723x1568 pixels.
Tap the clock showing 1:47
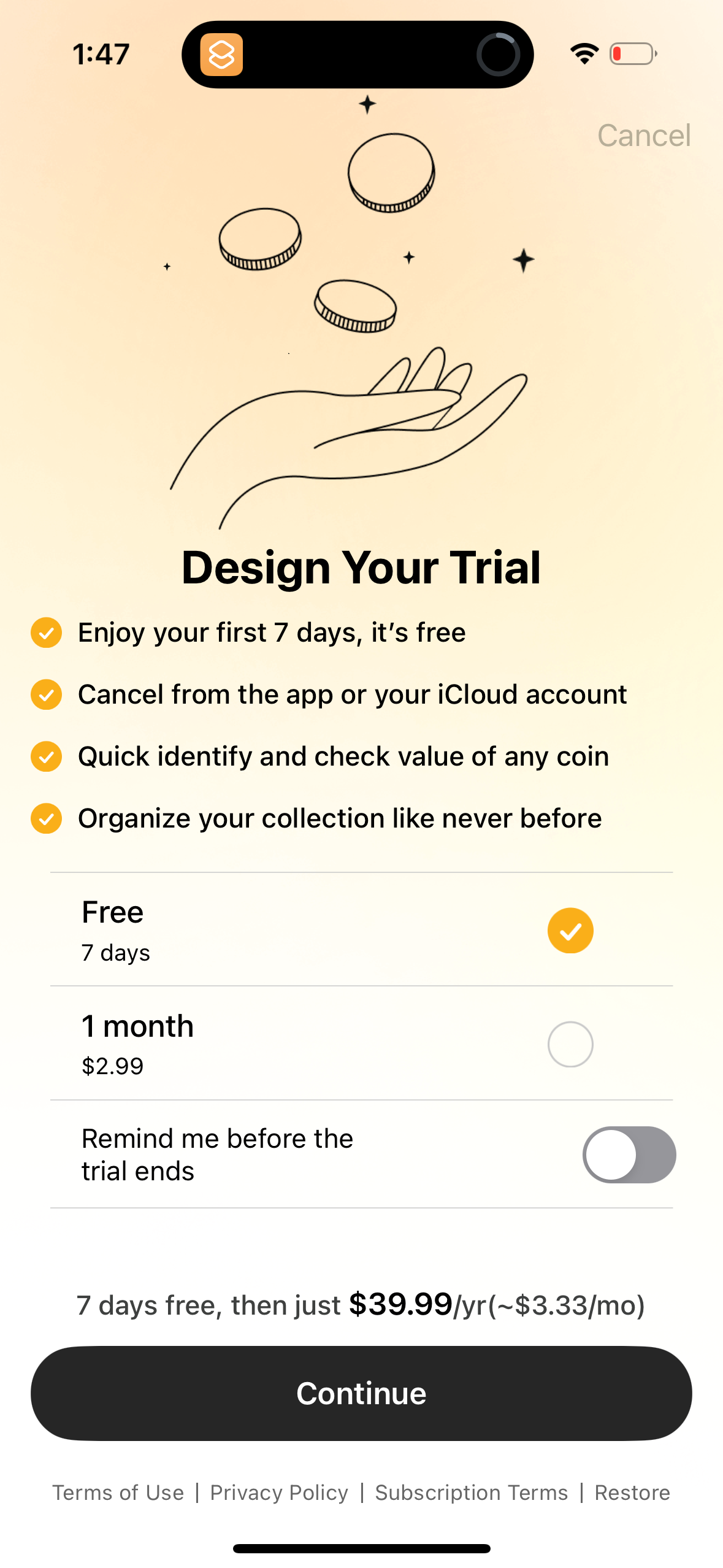[x=101, y=54]
